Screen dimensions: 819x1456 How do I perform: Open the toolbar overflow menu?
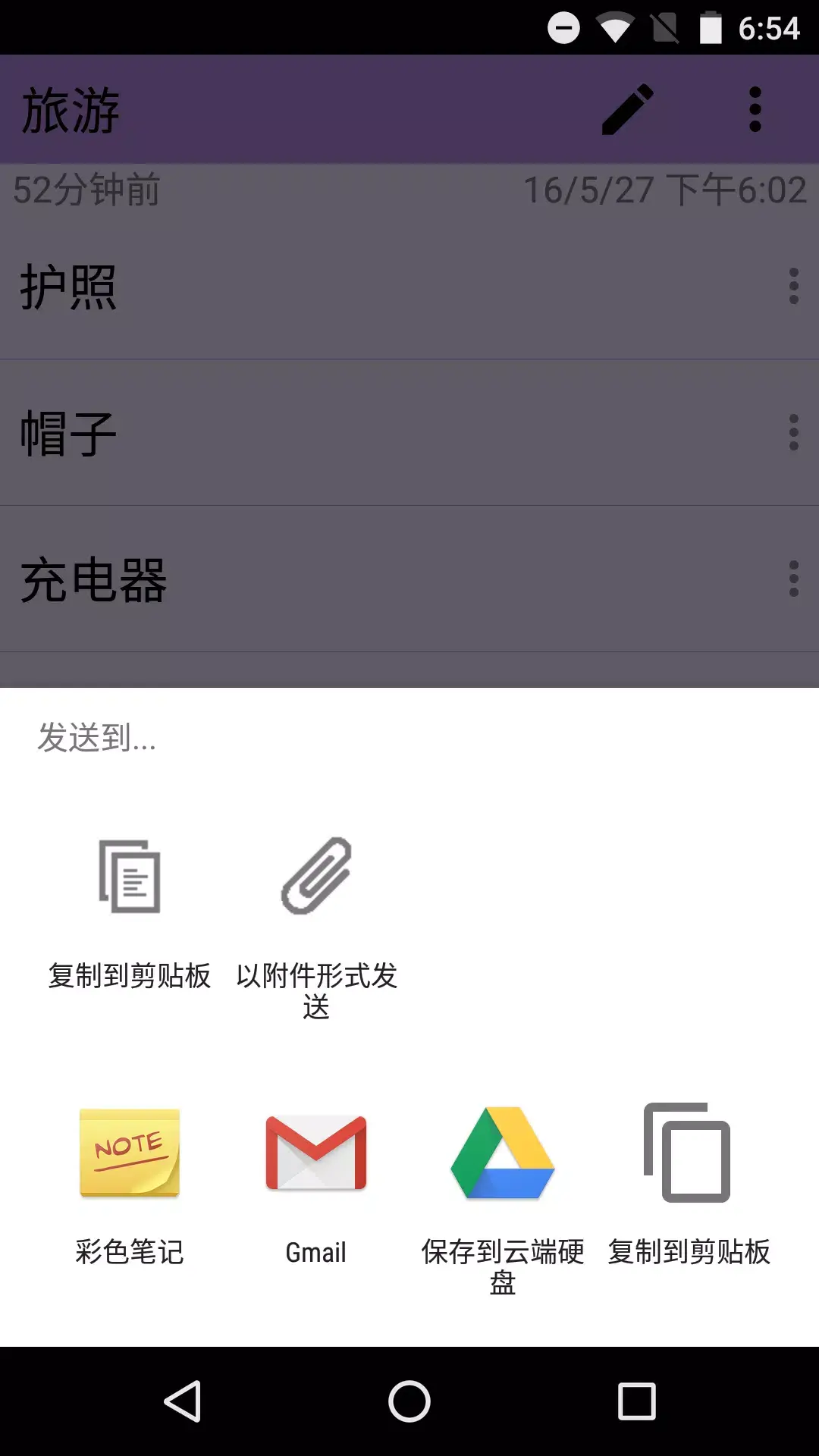click(x=755, y=108)
